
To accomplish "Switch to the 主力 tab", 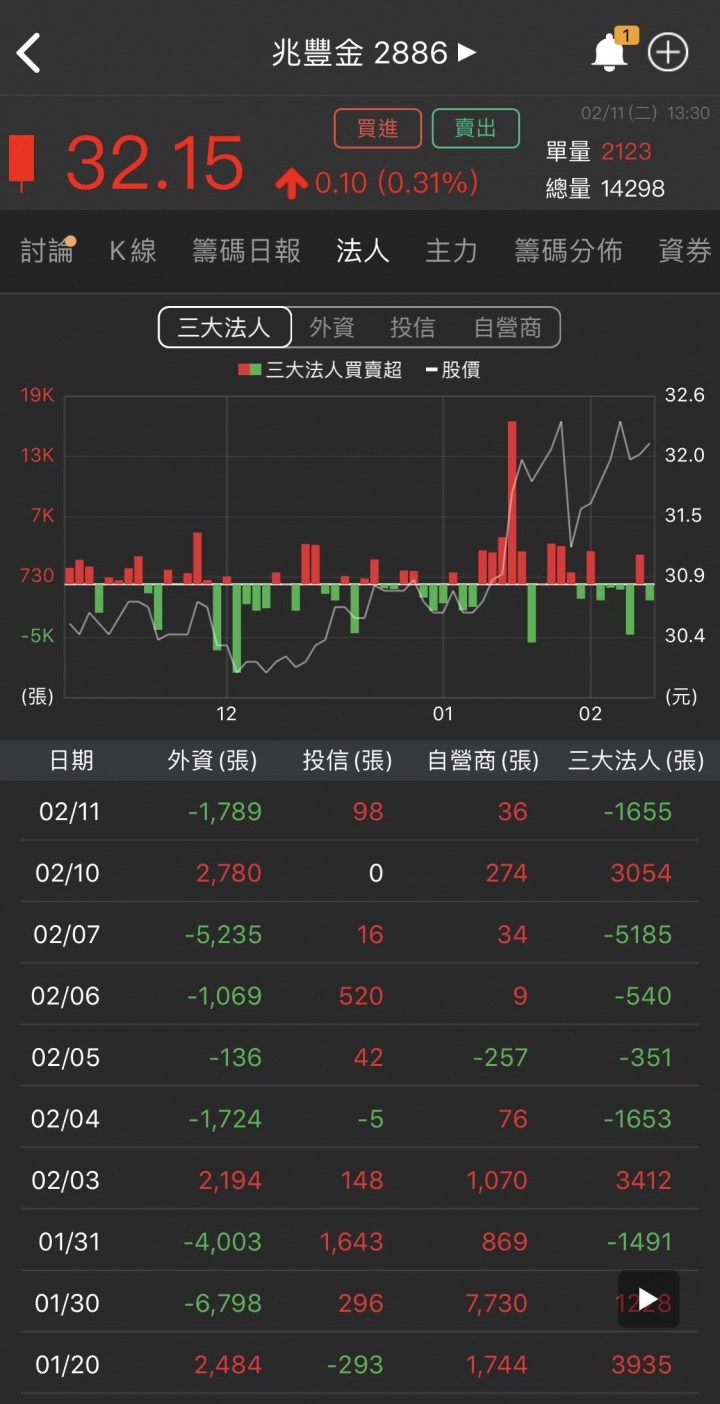I will [x=451, y=250].
